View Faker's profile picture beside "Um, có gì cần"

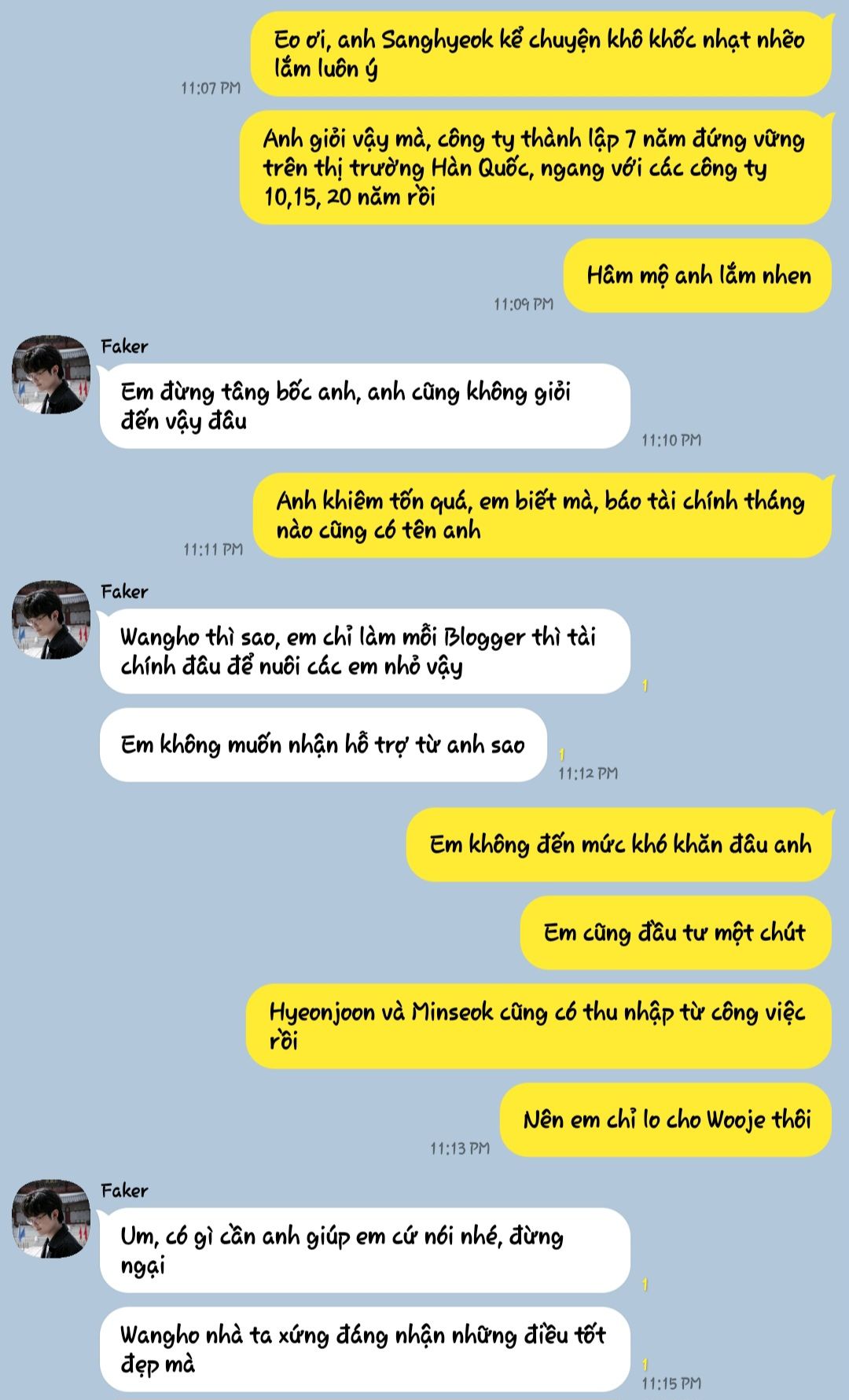(x=51, y=1219)
